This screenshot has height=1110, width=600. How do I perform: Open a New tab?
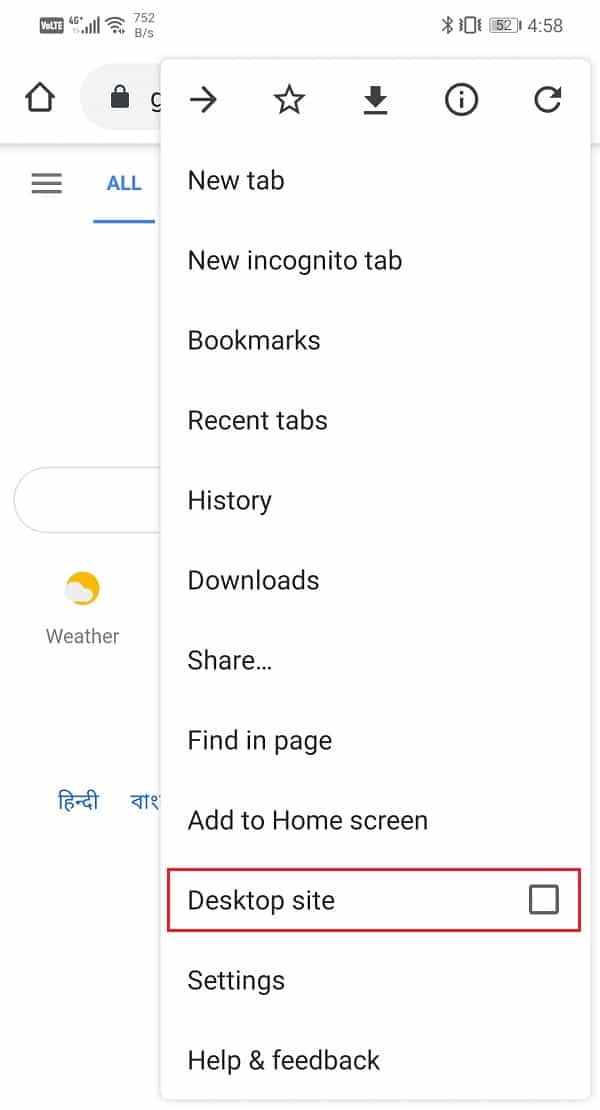coord(375,181)
